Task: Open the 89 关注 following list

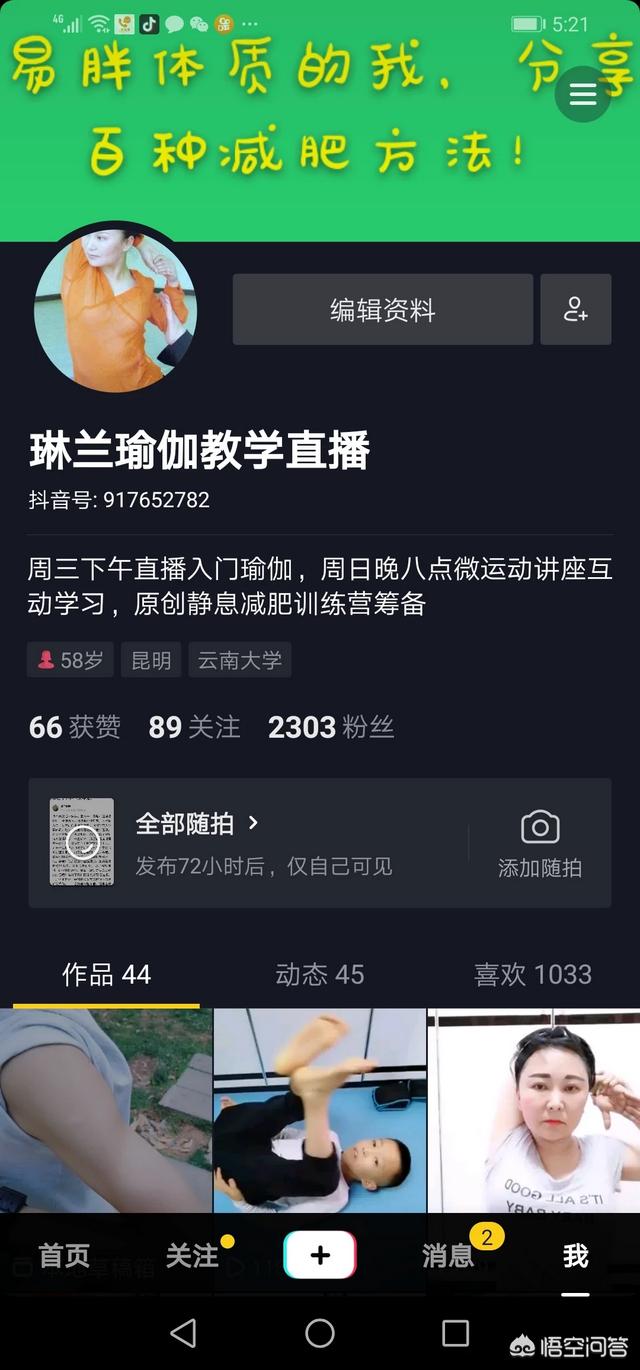Action: tap(194, 727)
